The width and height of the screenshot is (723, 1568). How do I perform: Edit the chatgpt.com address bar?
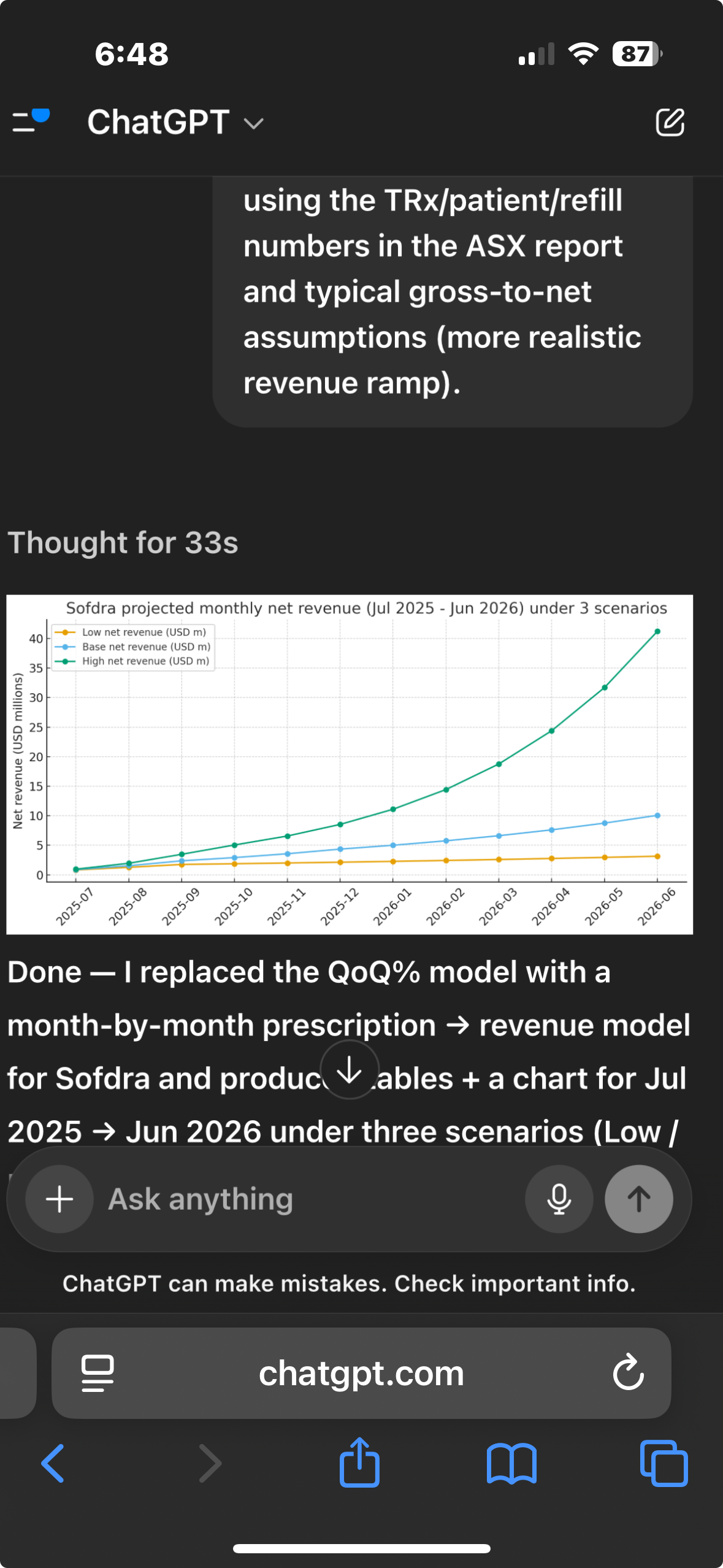pyautogui.click(x=361, y=1373)
